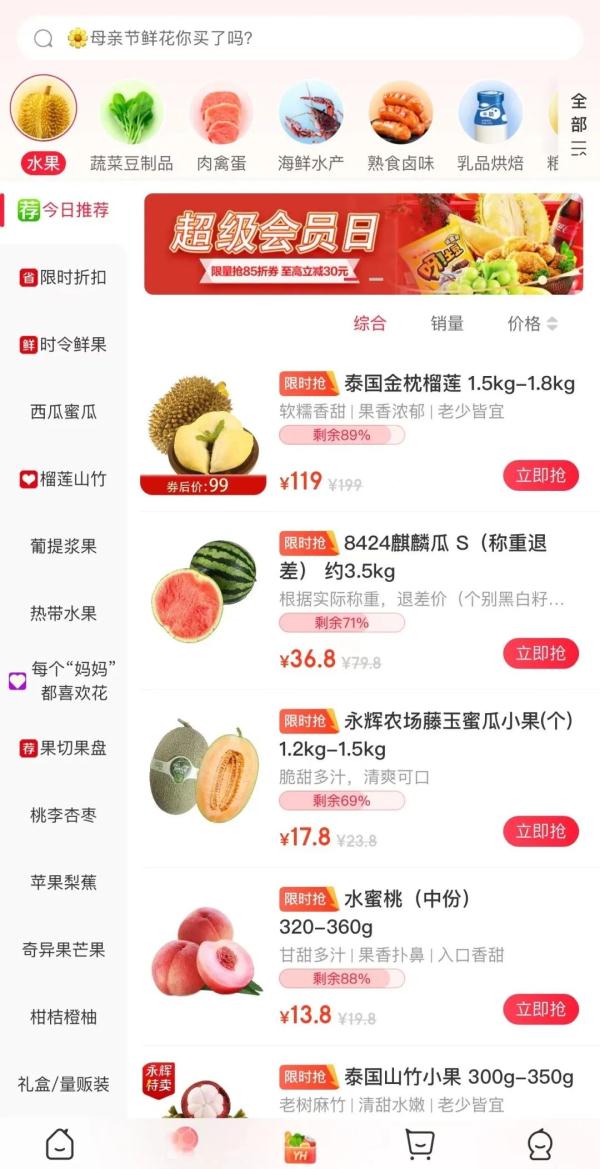
Task: Sort products by 销量
Action: coord(447,323)
